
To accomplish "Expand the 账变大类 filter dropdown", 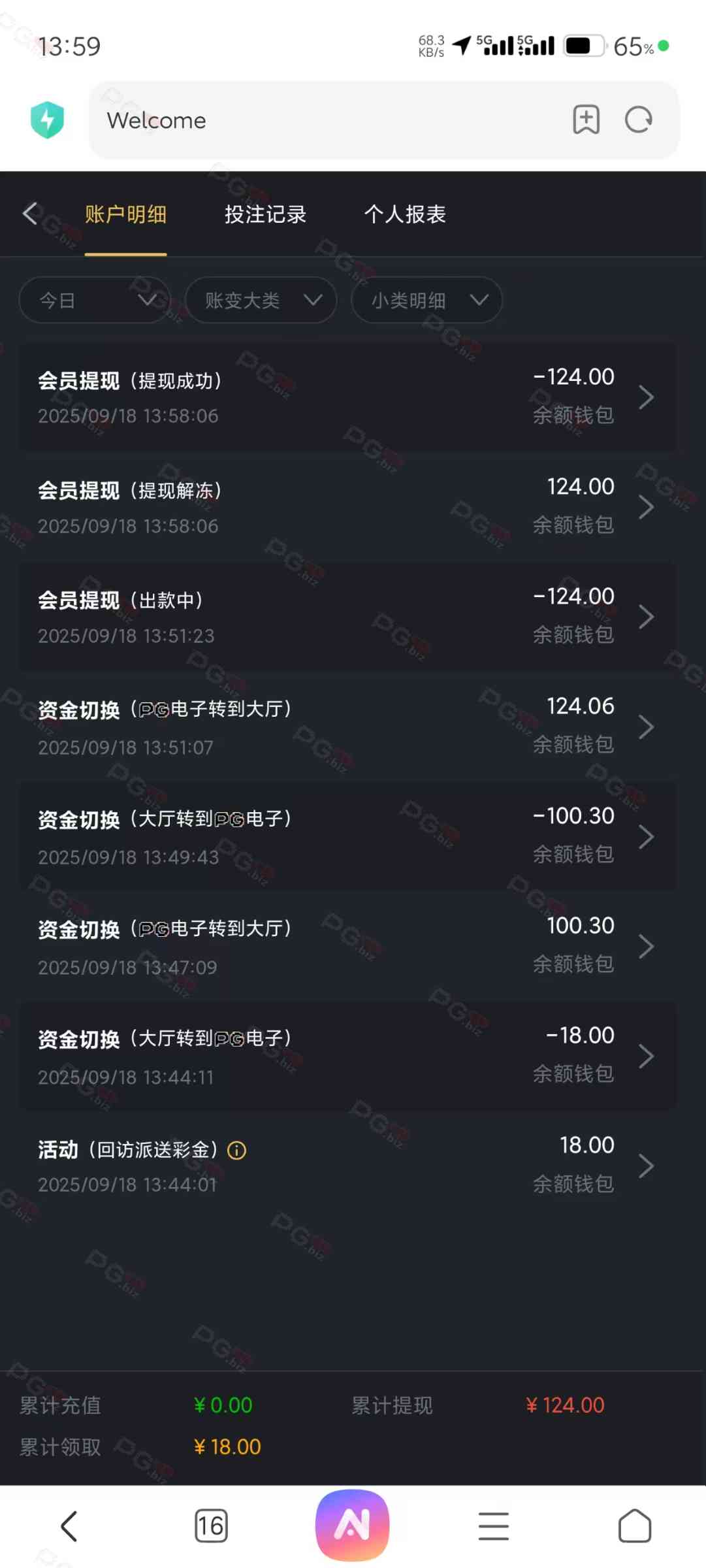I will [x=261, y=300].
